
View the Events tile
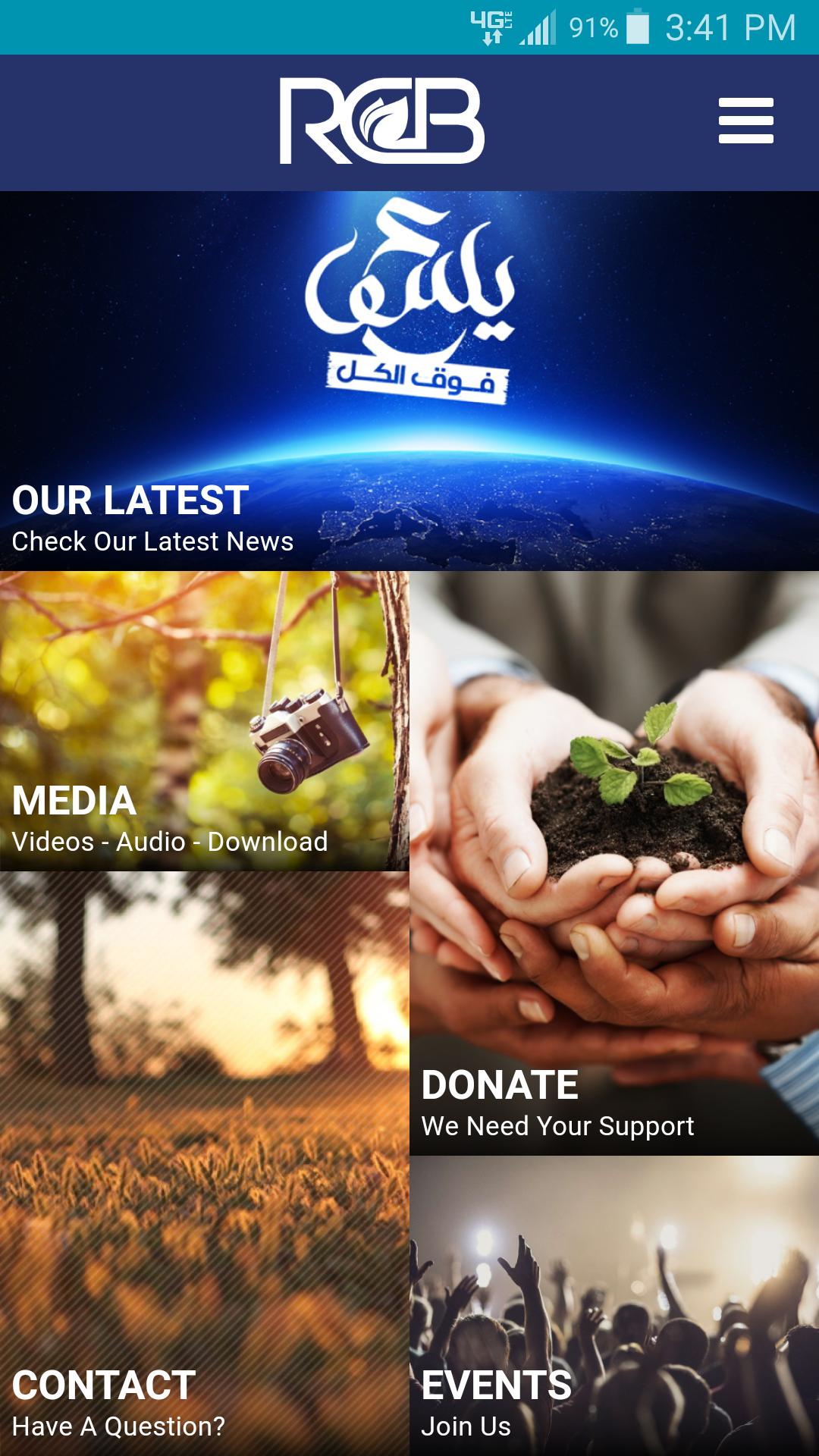[614, 1305]
